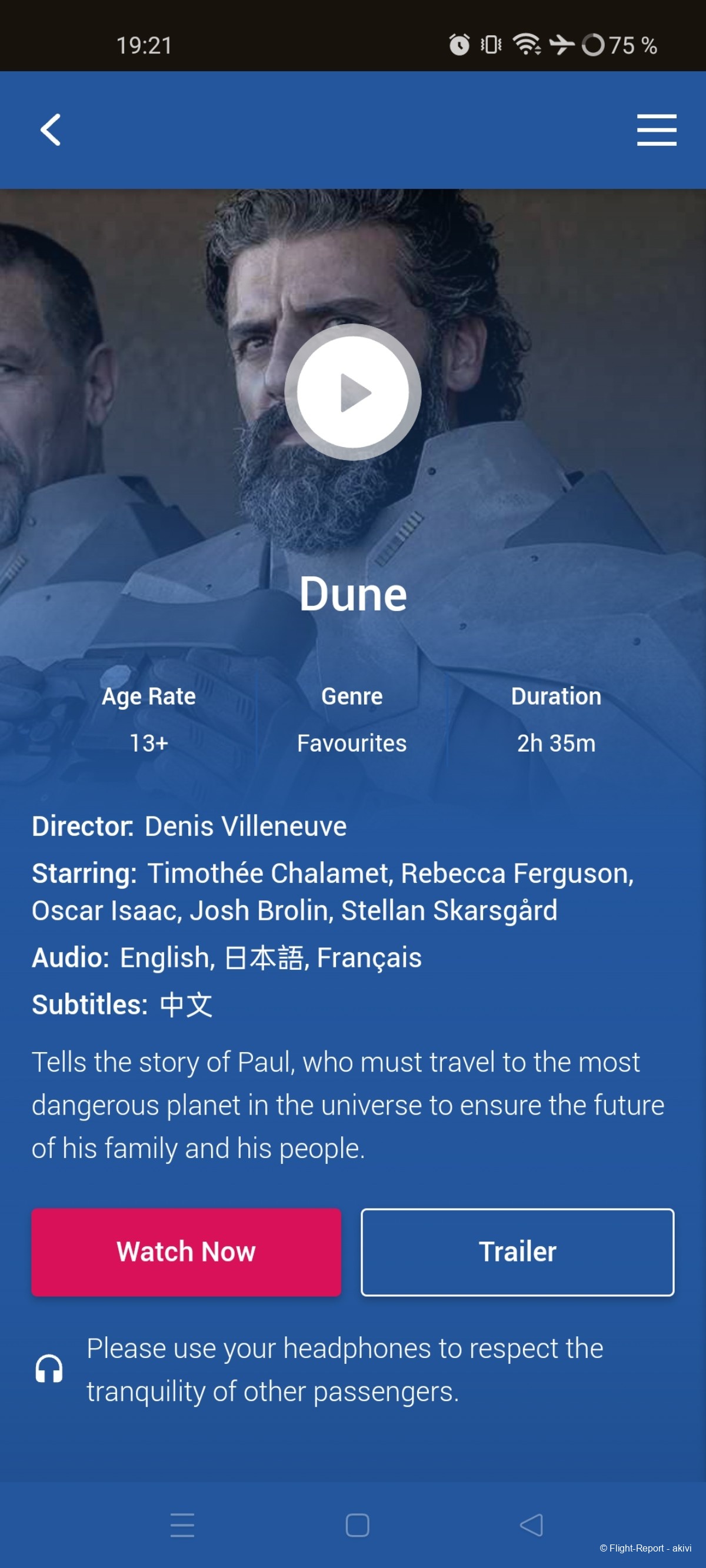The image size is (706, 1568).
Task: Play Dune with the center play button
Action: (x=352, y=393)
